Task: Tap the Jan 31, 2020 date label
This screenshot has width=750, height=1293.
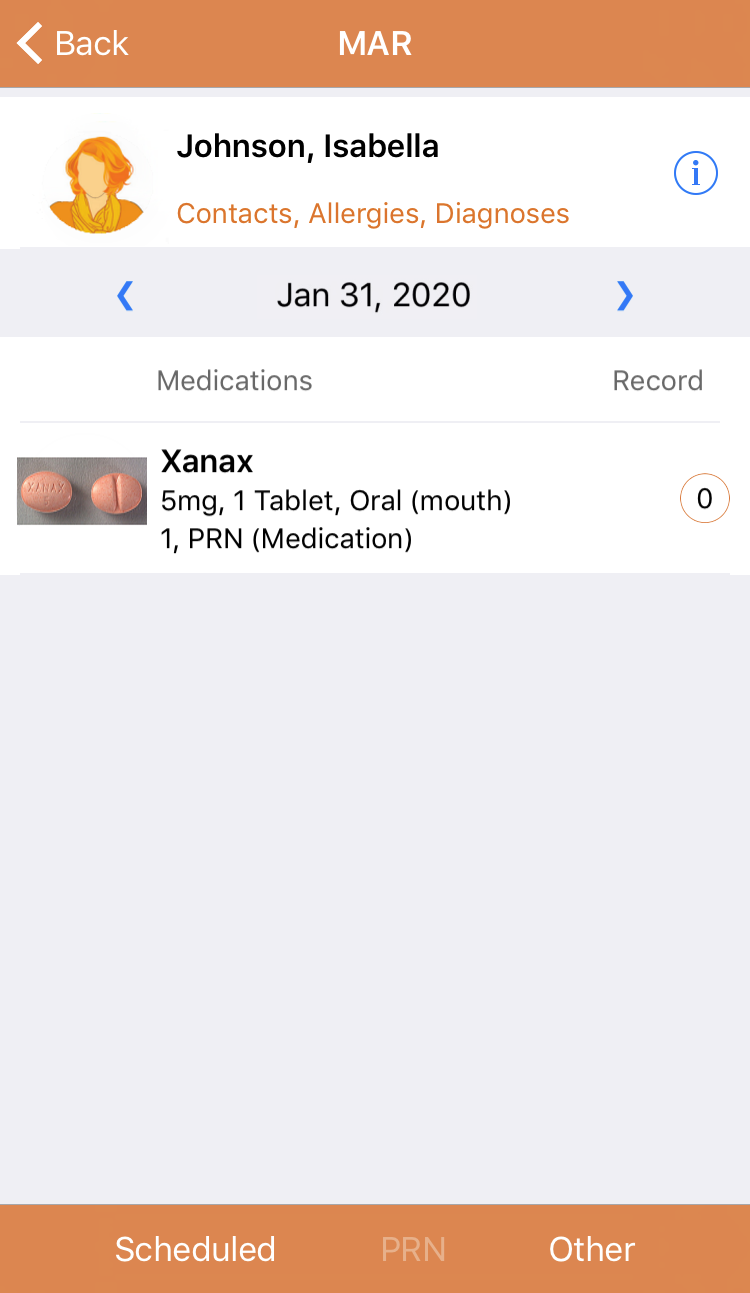Action: pos(374,295)
